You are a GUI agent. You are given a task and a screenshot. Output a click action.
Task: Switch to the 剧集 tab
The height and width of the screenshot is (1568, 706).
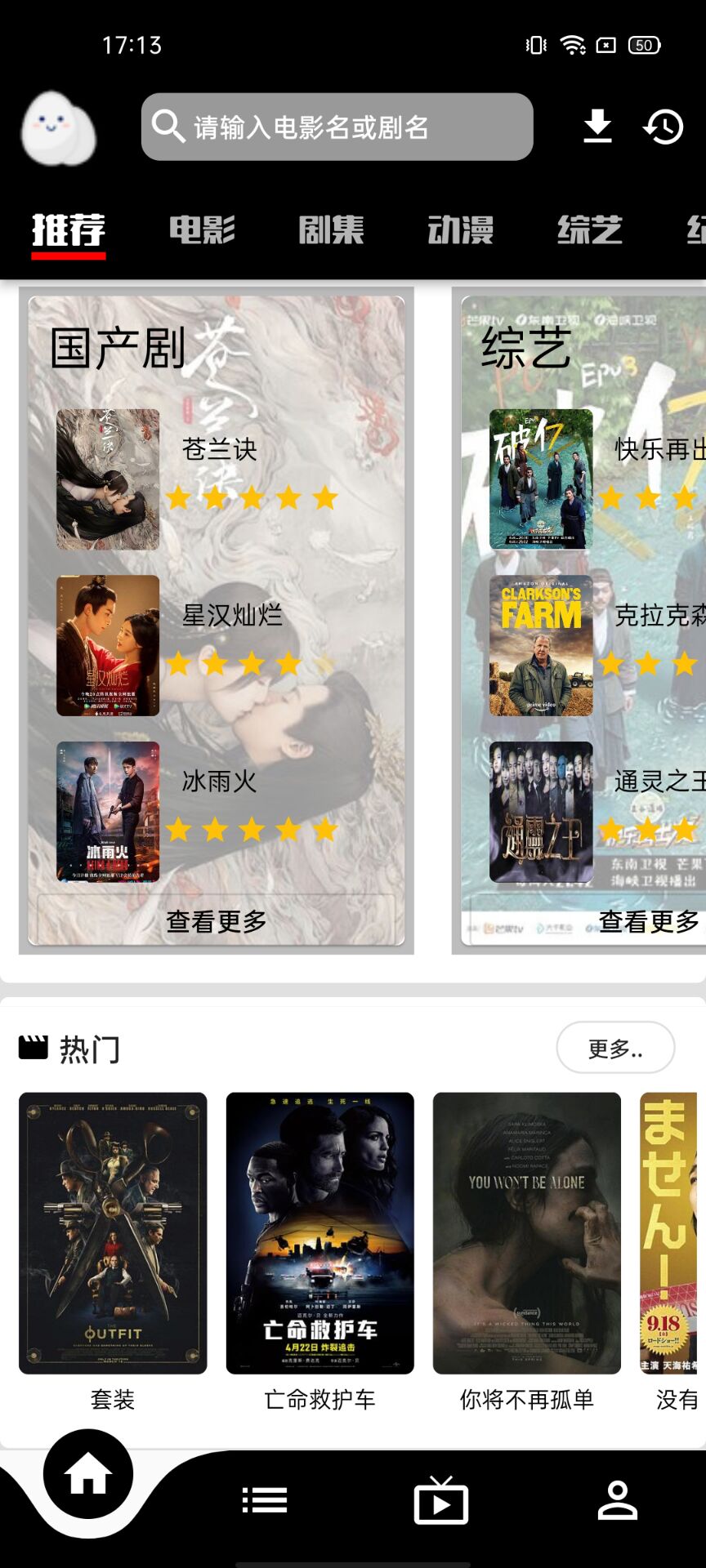point(331,229)
